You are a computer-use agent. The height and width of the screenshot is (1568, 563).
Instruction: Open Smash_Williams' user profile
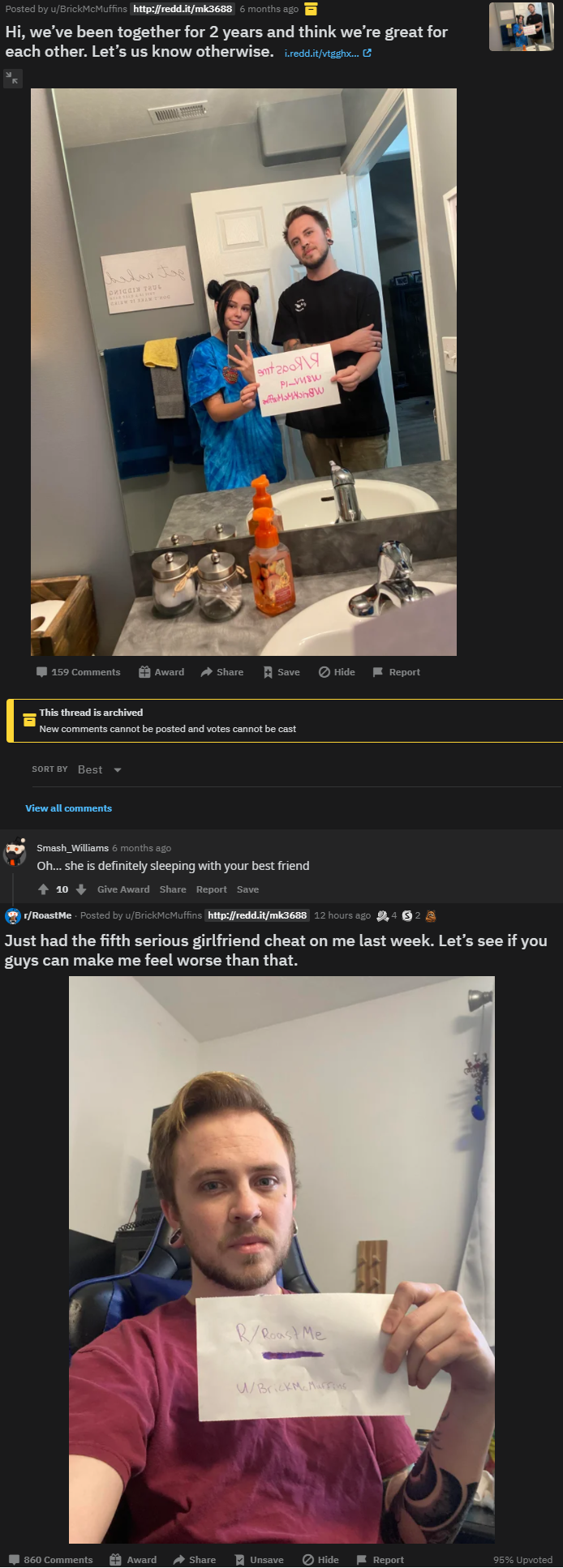click(72, 848)
